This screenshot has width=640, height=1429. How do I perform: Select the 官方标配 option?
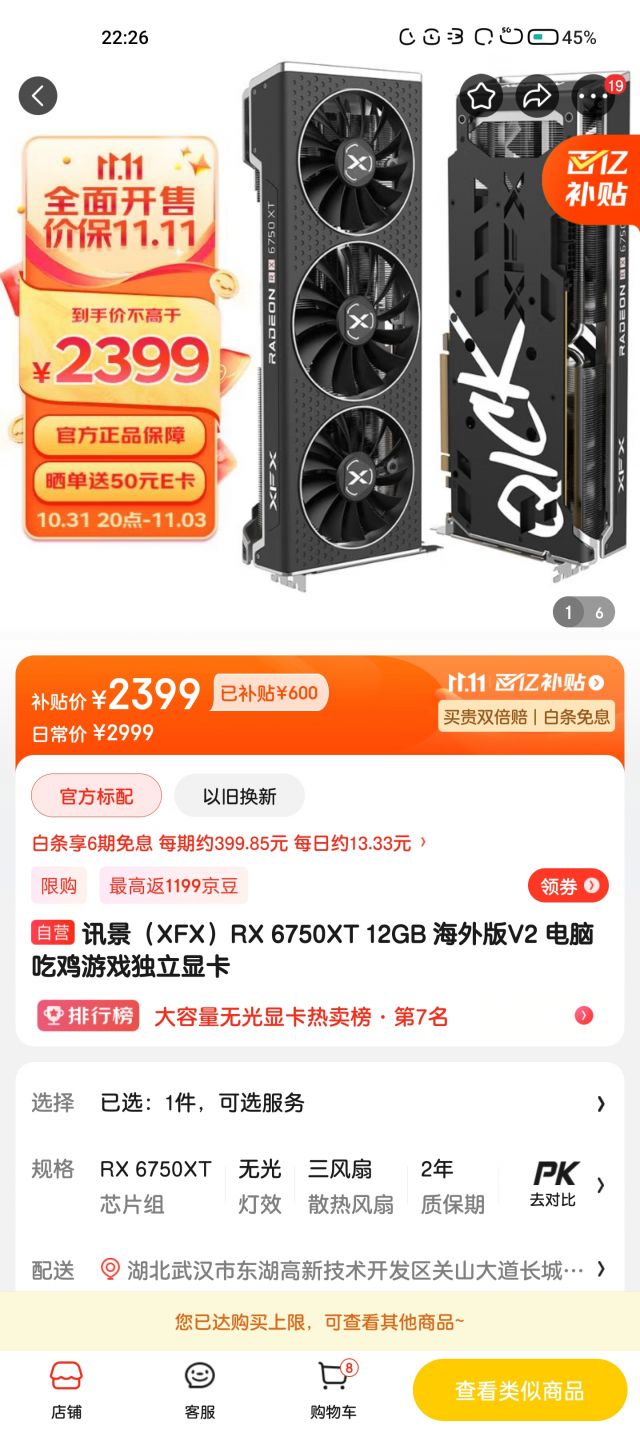coord(96,796)
